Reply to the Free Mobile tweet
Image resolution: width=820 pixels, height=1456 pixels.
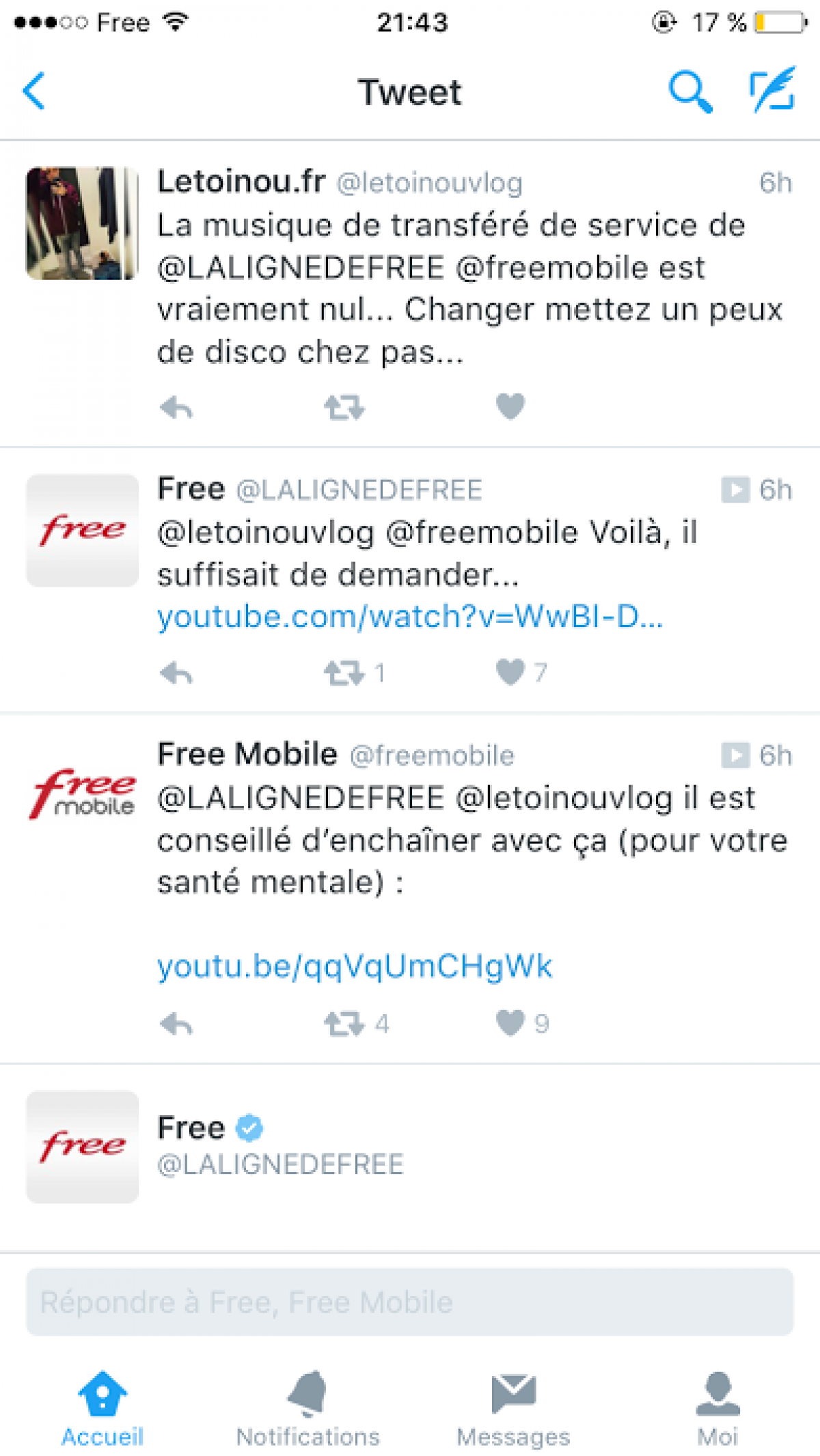pos(176,1024)
